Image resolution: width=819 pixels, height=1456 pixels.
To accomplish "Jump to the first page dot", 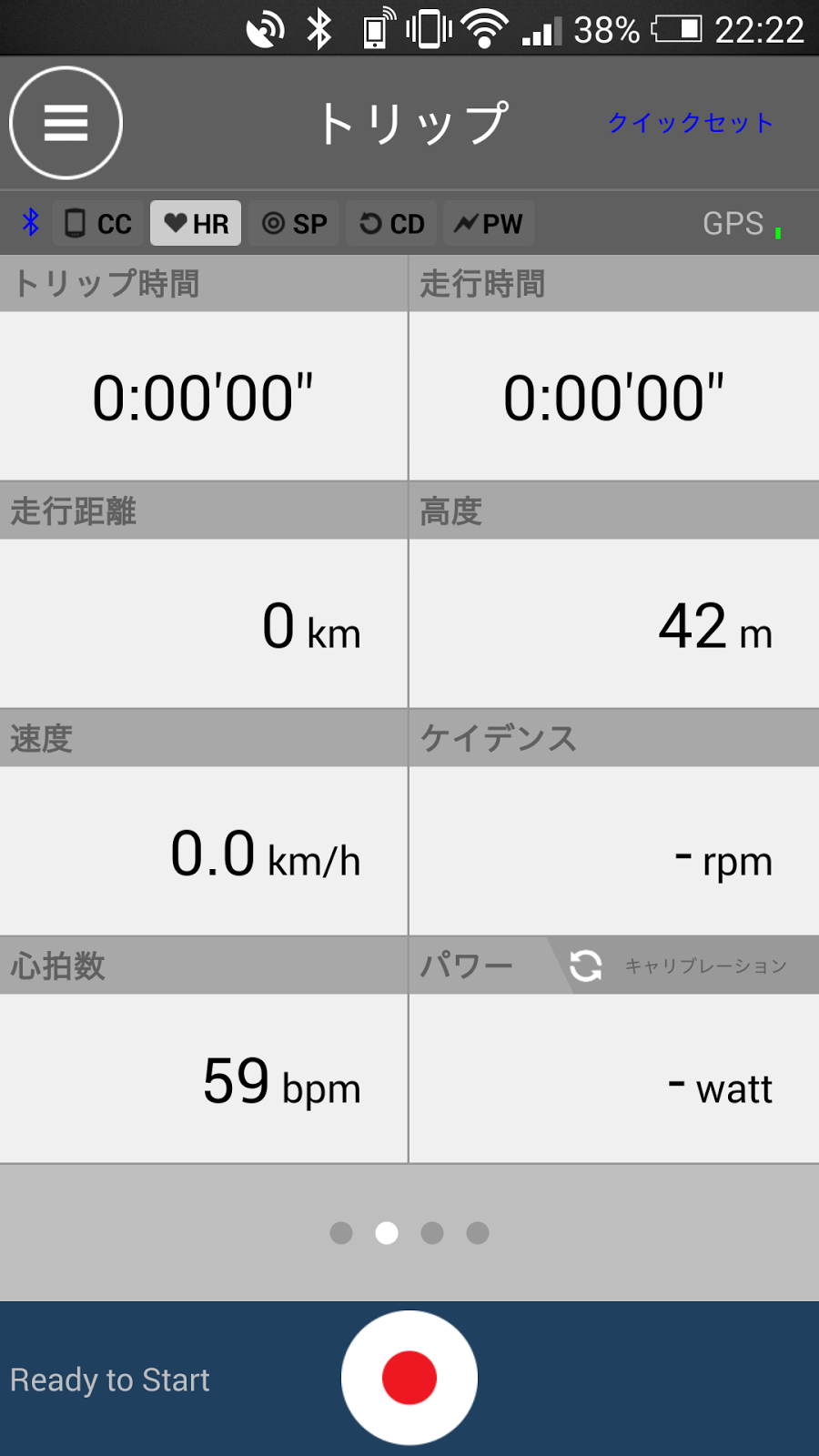I will [x=341, y=1233].
